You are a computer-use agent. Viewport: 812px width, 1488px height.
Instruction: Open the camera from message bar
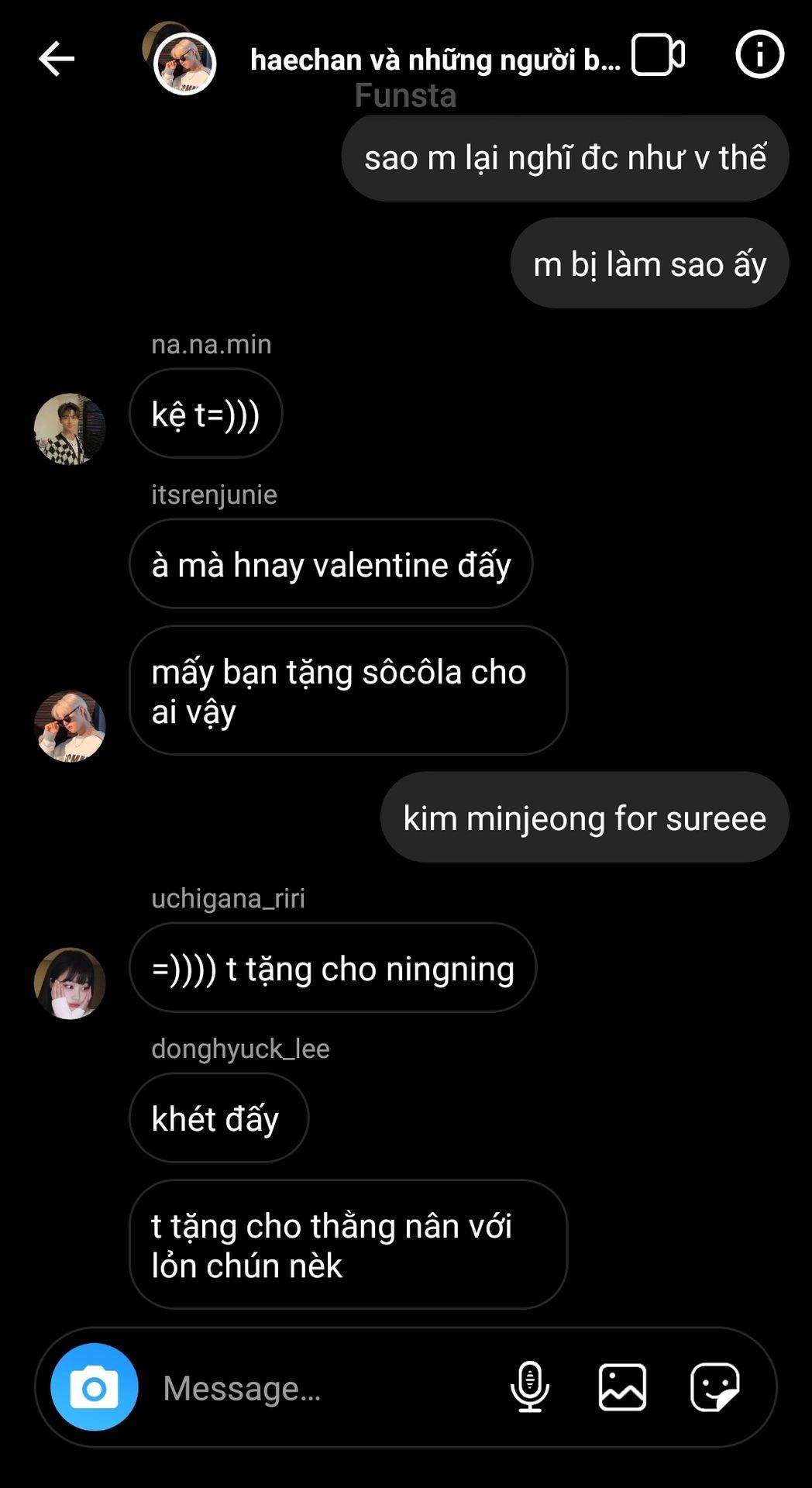(95, 1386)
